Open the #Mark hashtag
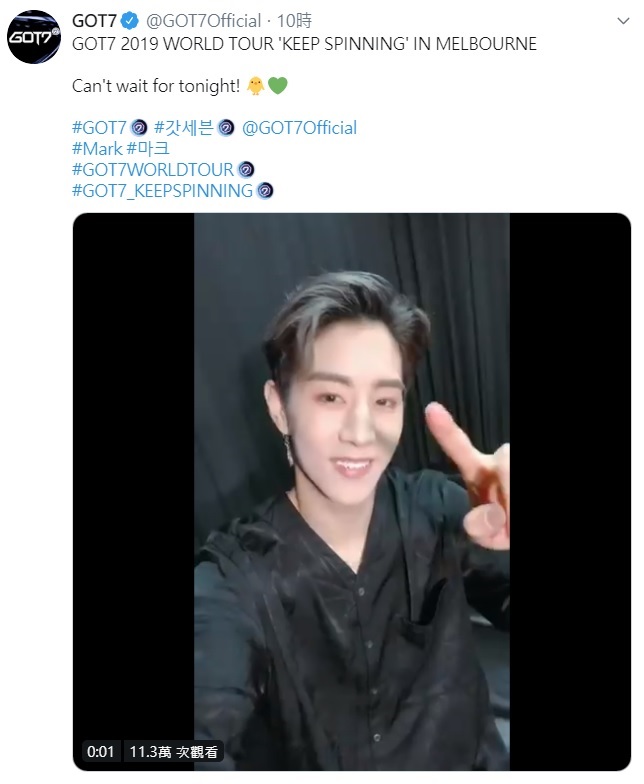644x784 pixels. [97, 149]
